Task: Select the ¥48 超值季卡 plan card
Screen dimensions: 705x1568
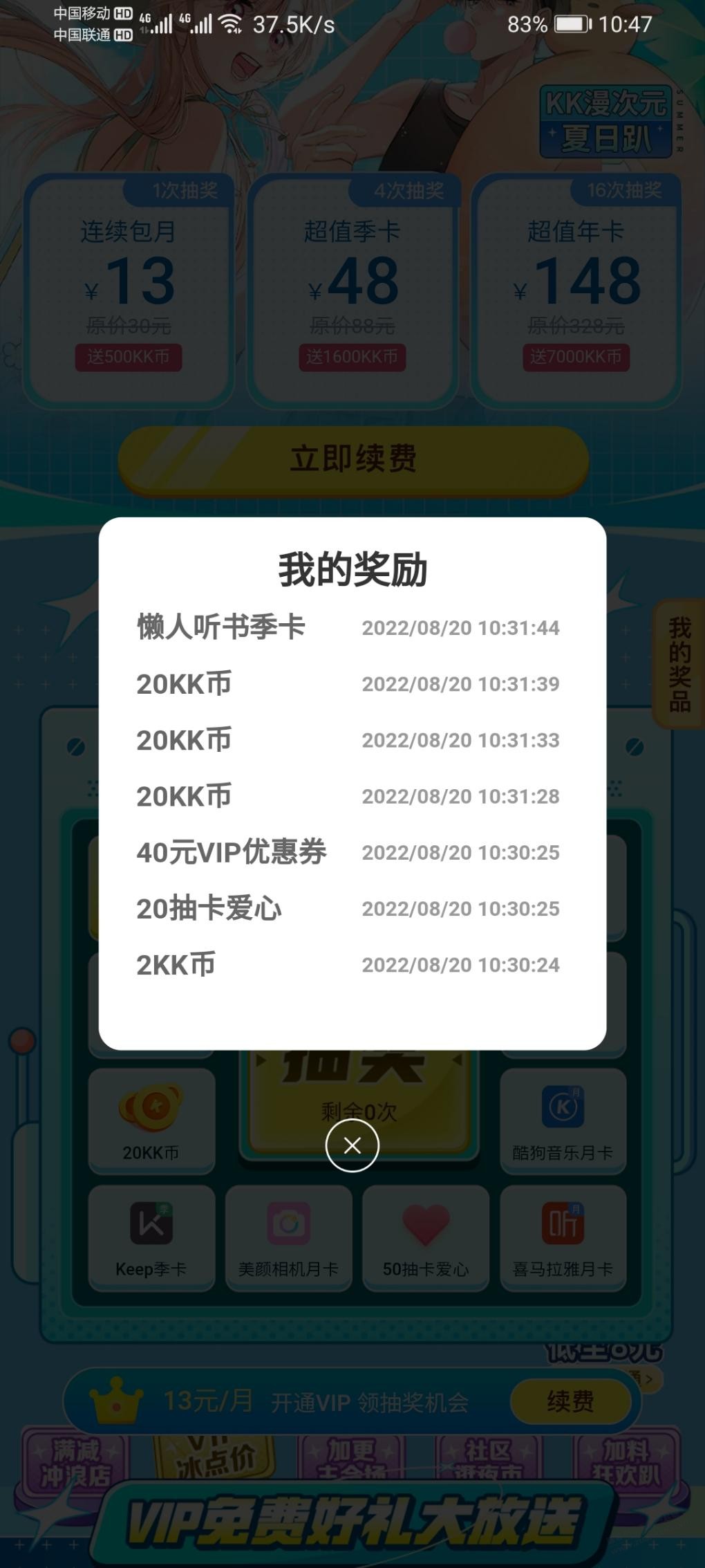Action: click(352, 284)
